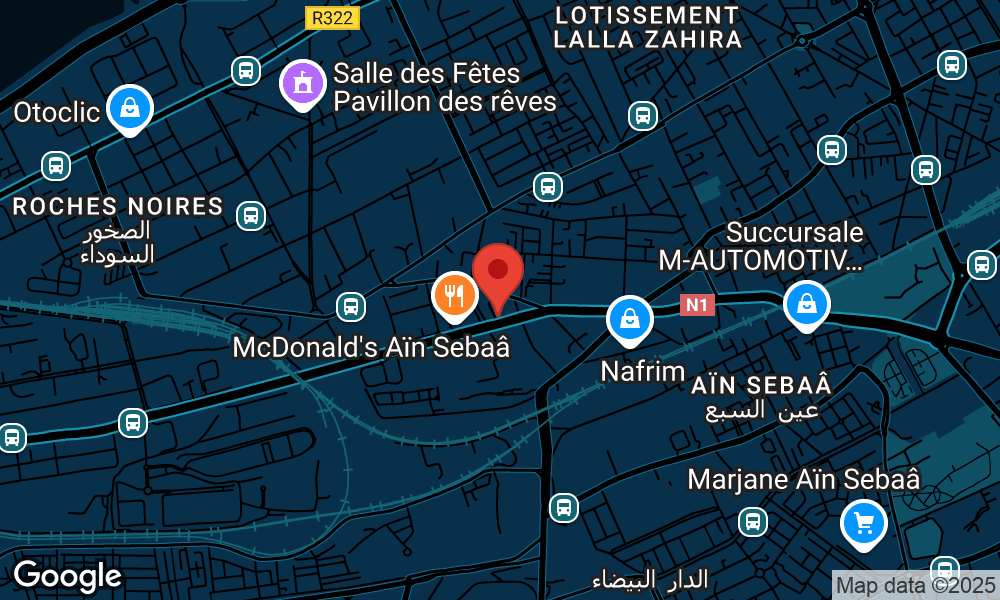
Task: Select the Salle des Fêtes Pavillon des rêves marker
Action: pos(303,83)
